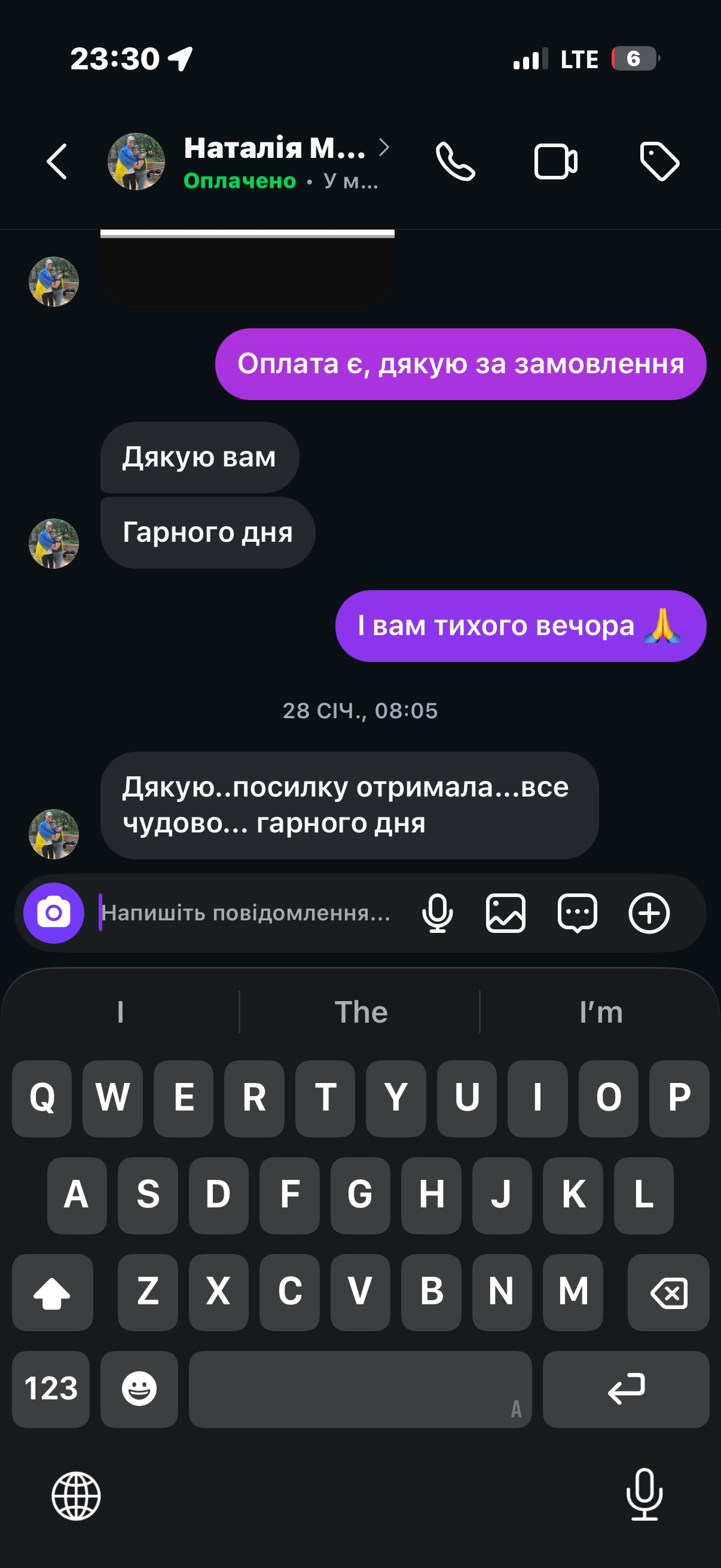Screen dimensions: 721x1568
Task: Insert the suggestion "I'm"
Action: tap(600, 1012)
